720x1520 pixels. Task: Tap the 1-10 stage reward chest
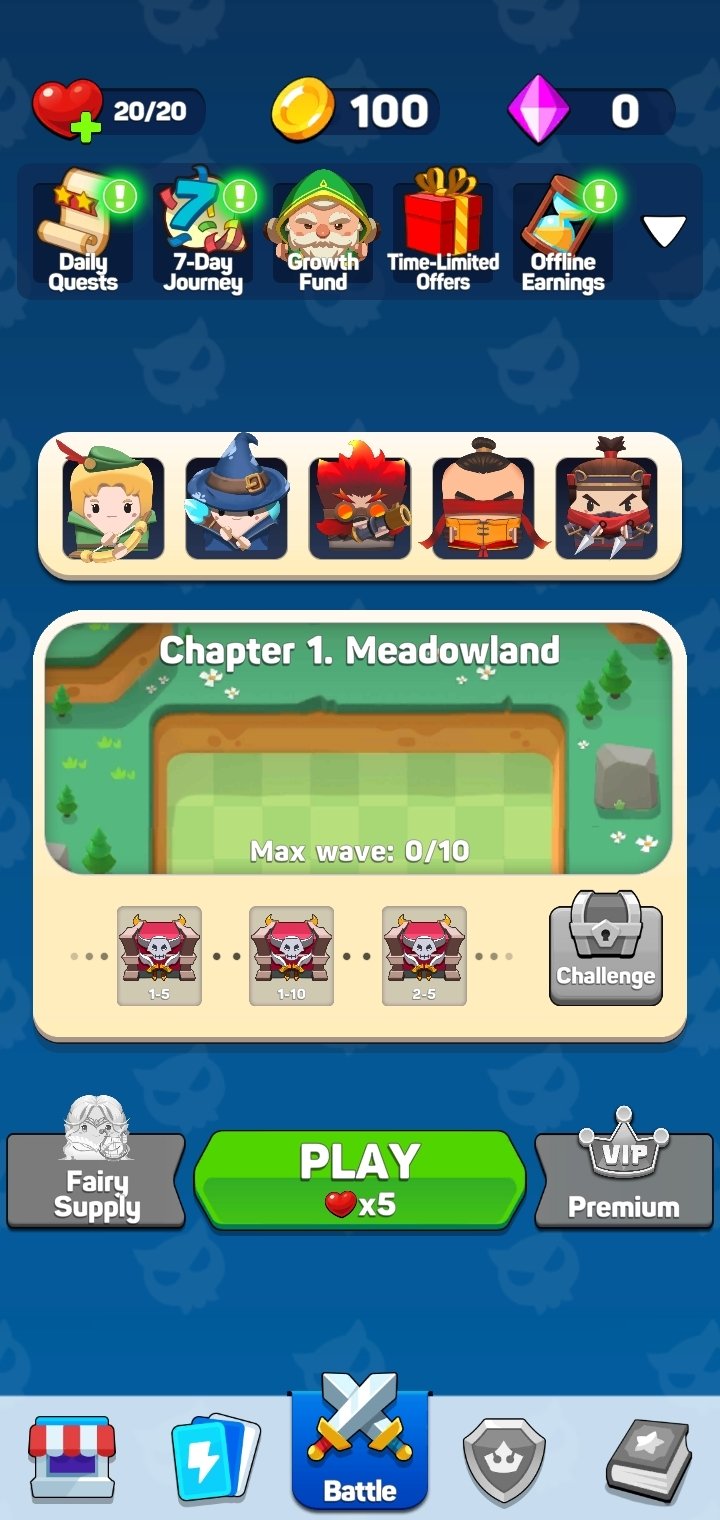pyautogui.click(x=291, y=955)
